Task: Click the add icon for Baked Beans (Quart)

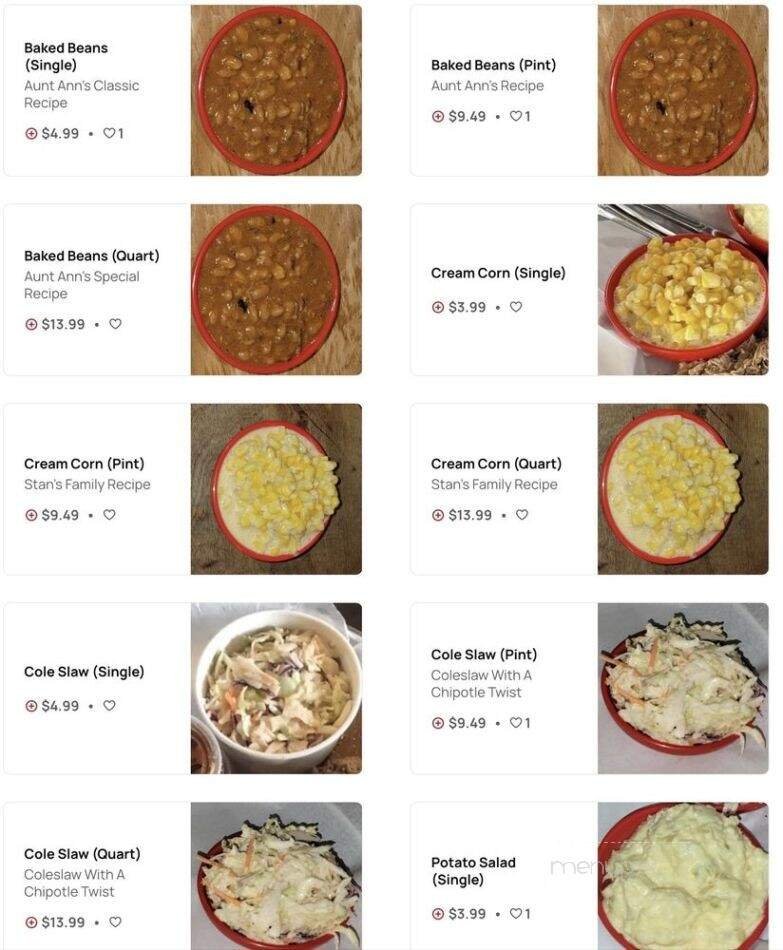Action: click(x=31, y=323)
